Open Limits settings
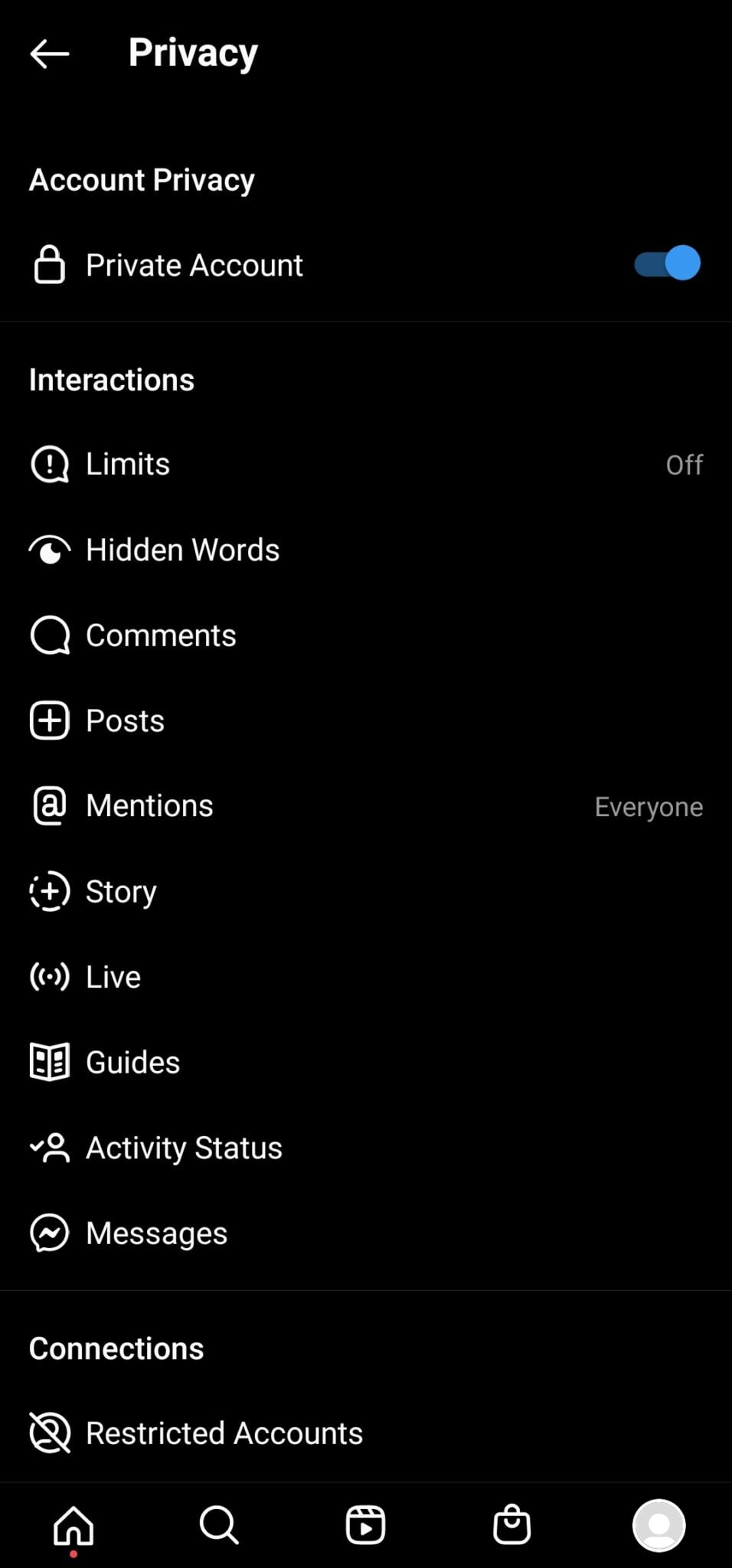 (366, 464)
